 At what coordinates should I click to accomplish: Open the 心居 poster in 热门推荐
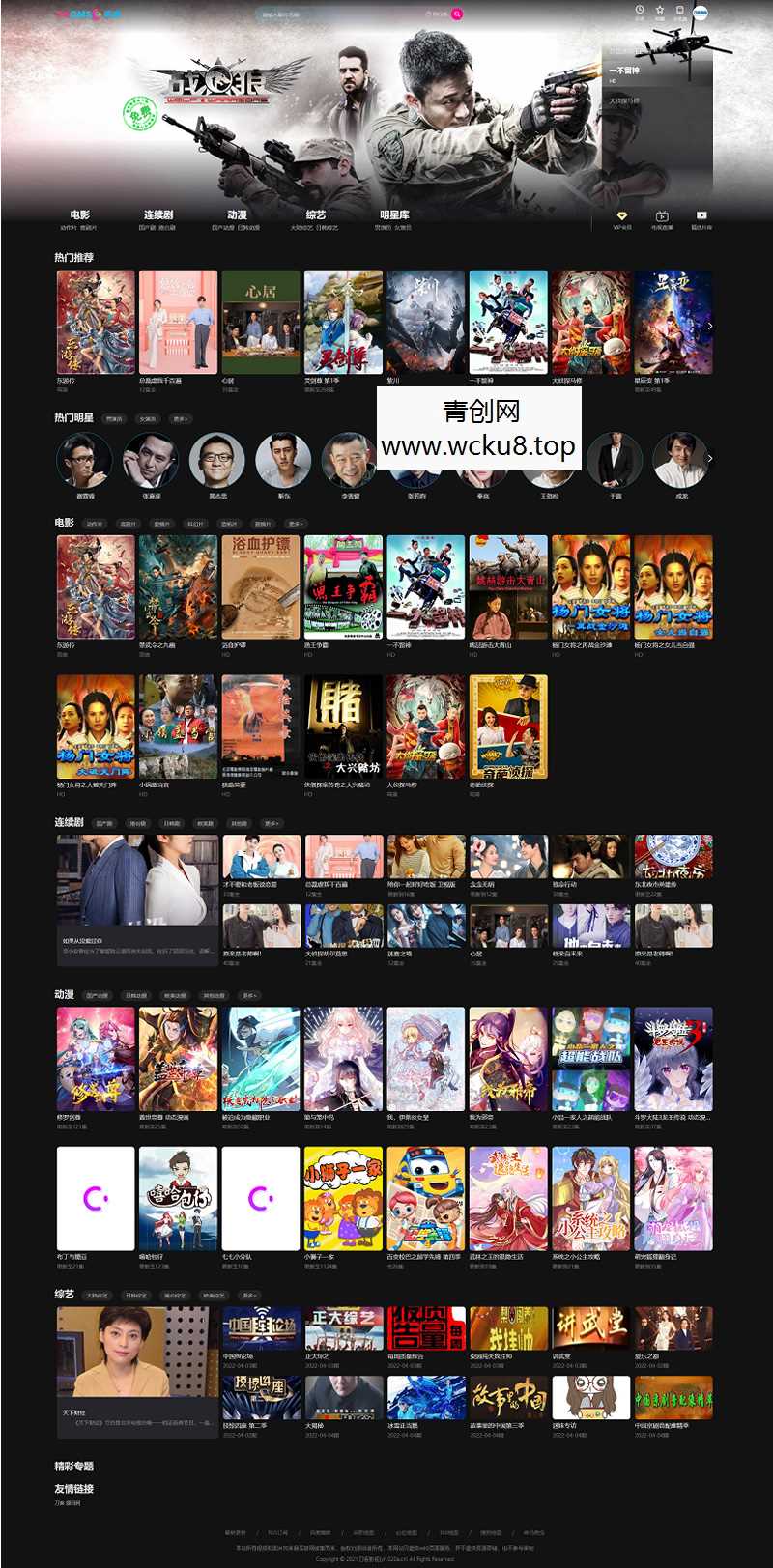click(261, 322)
